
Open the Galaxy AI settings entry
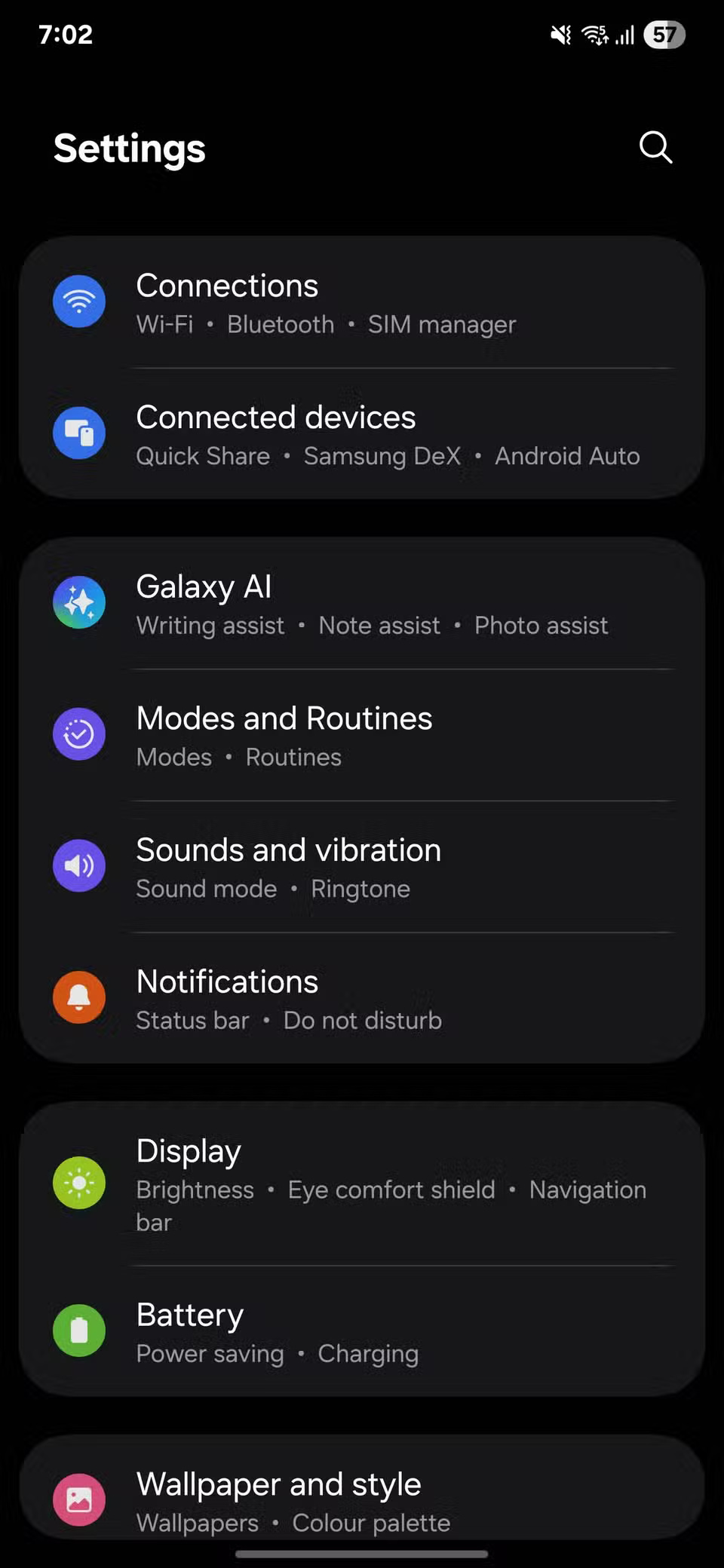tap(362, 602)
